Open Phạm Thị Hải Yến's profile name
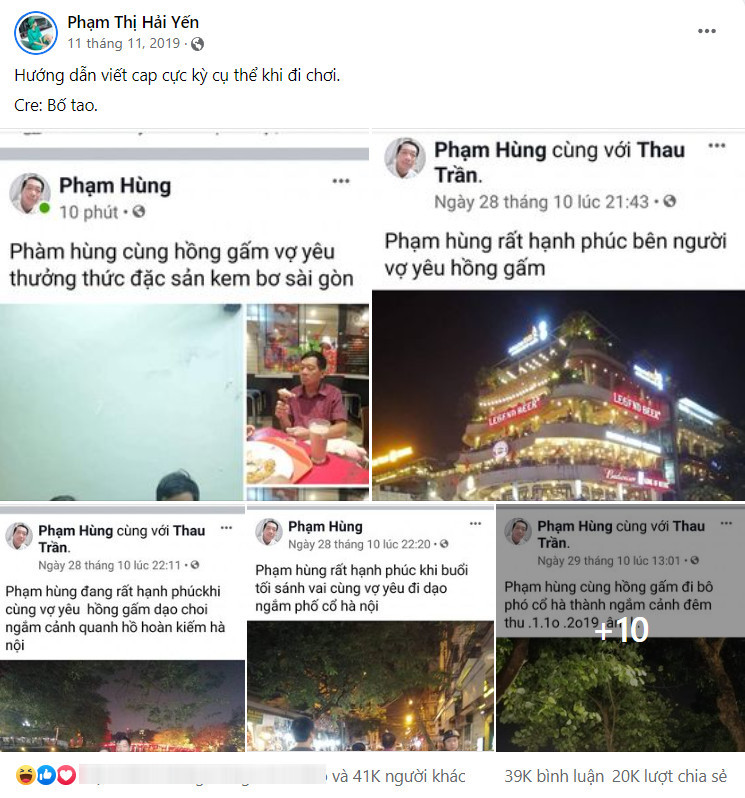 [x=133, y=22]
